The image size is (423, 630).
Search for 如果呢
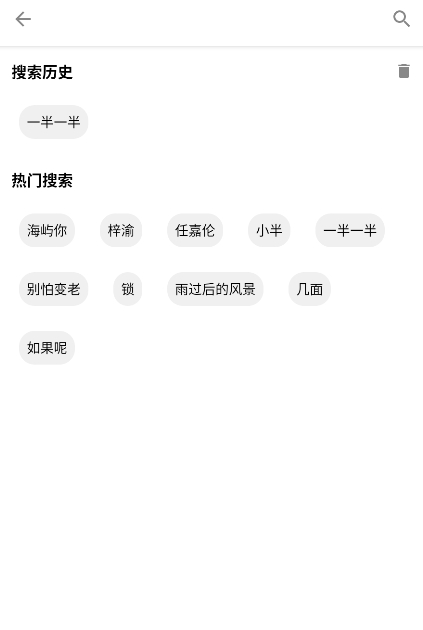tap(47, 348)
